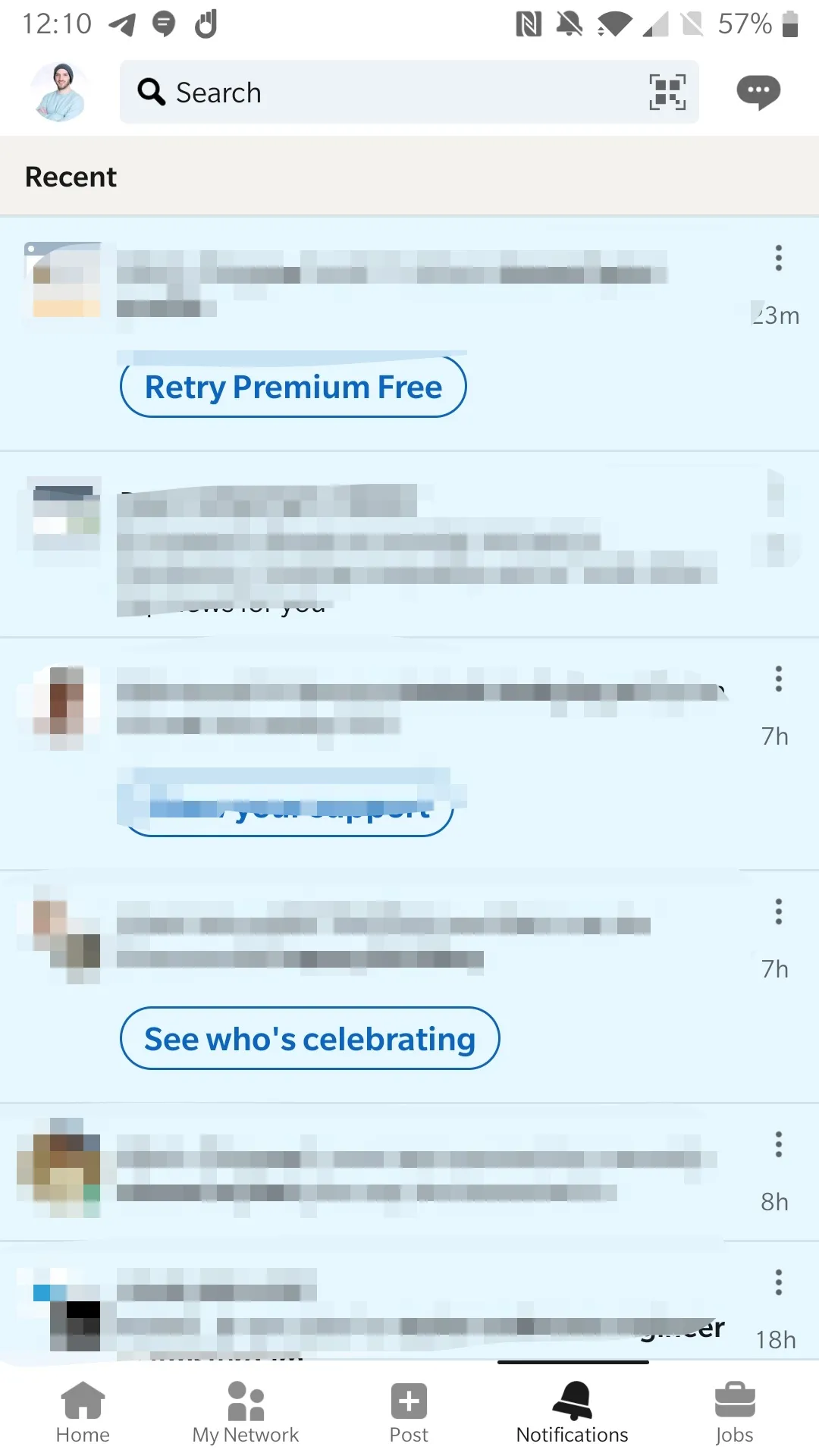Tap Retry Premium Free button
This screenshot has width=819, height=1456.
click(x=293, y=388)
